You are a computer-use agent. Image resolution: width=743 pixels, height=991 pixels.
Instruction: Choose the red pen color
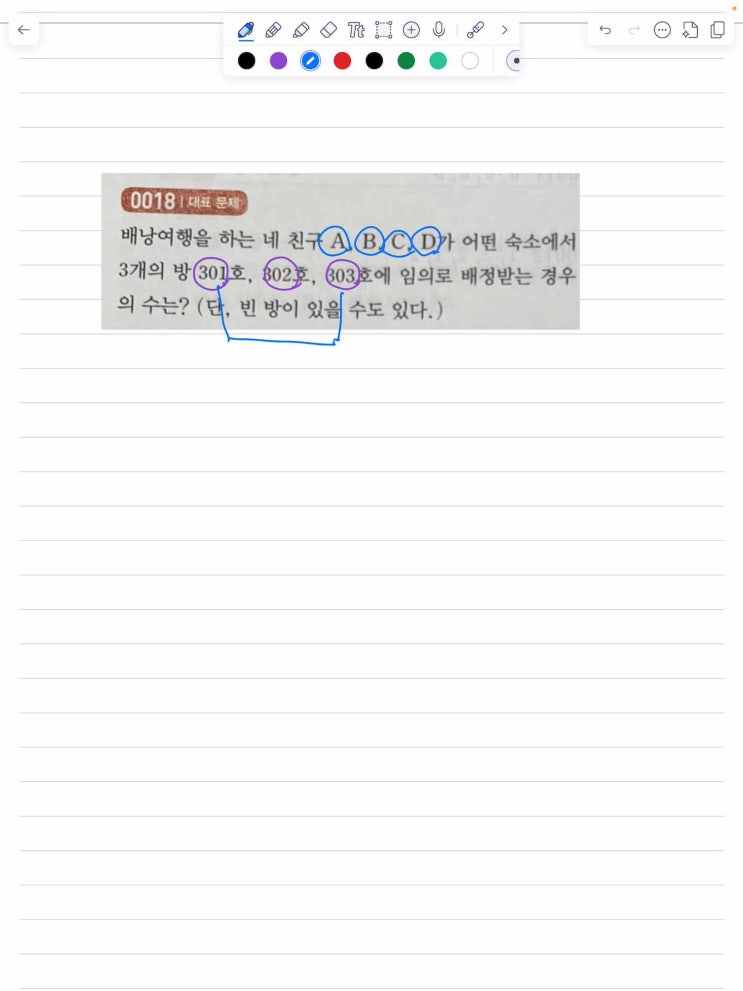click(x=342, y=61)
